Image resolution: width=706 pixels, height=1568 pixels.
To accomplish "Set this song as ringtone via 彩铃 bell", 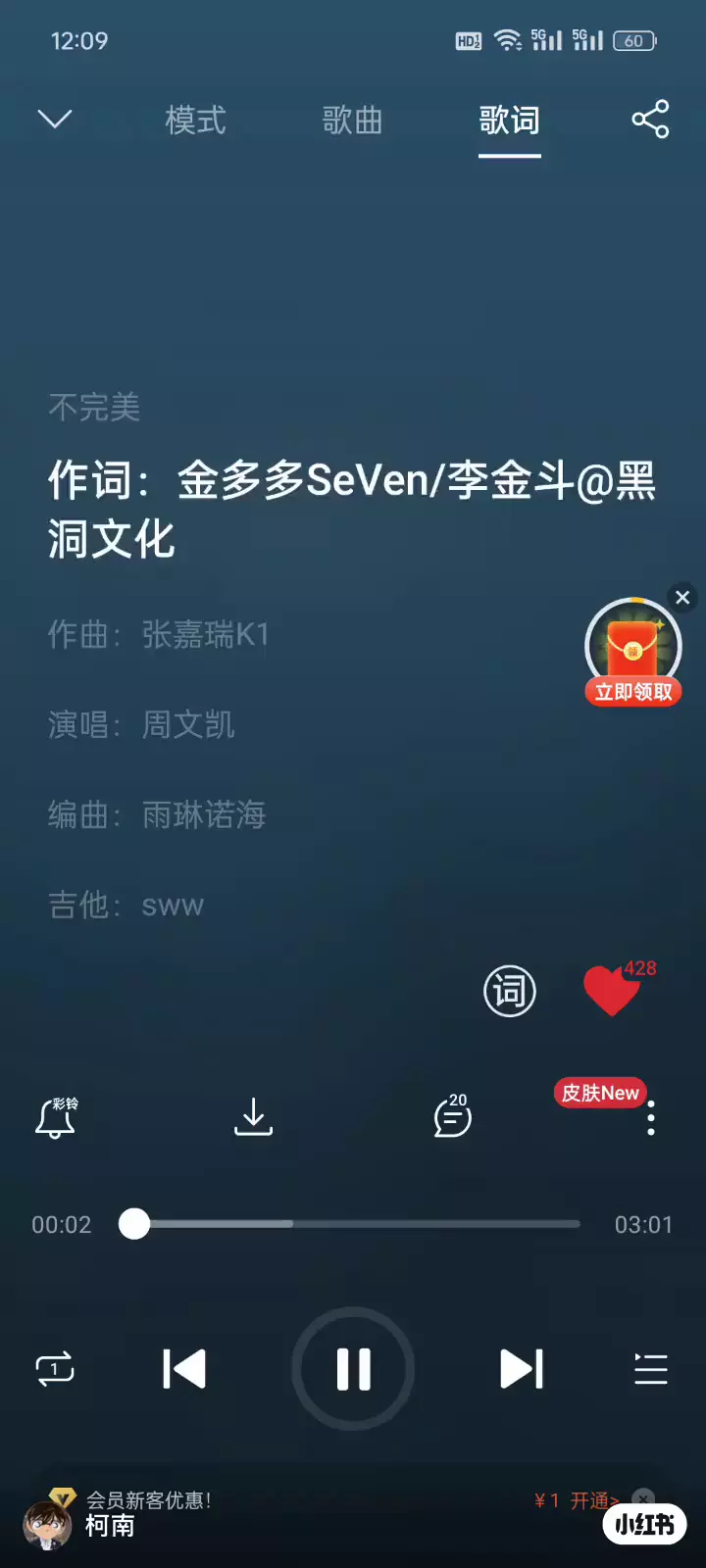I will tap(56, 1117).
